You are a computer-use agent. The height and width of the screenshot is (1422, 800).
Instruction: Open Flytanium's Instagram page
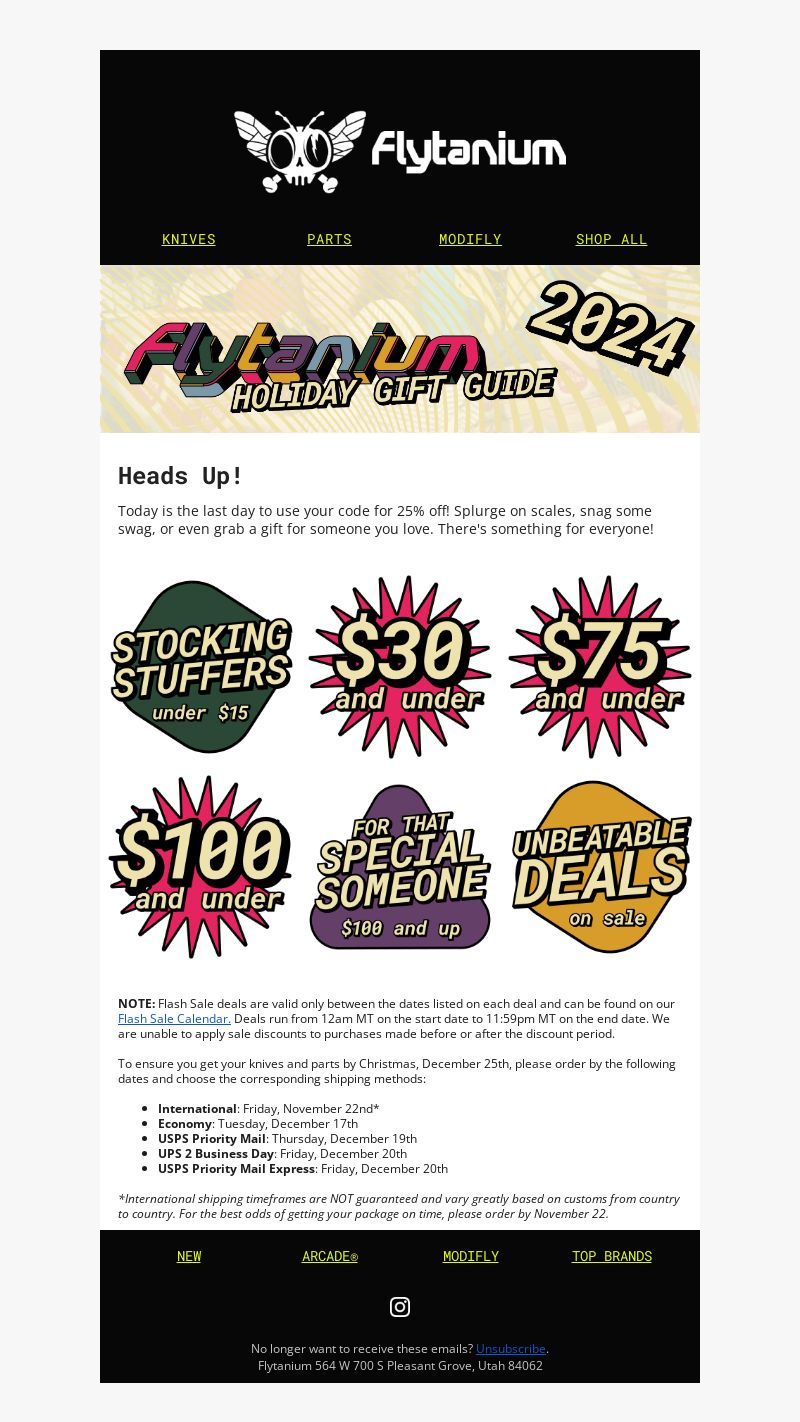click(400, 1307)
